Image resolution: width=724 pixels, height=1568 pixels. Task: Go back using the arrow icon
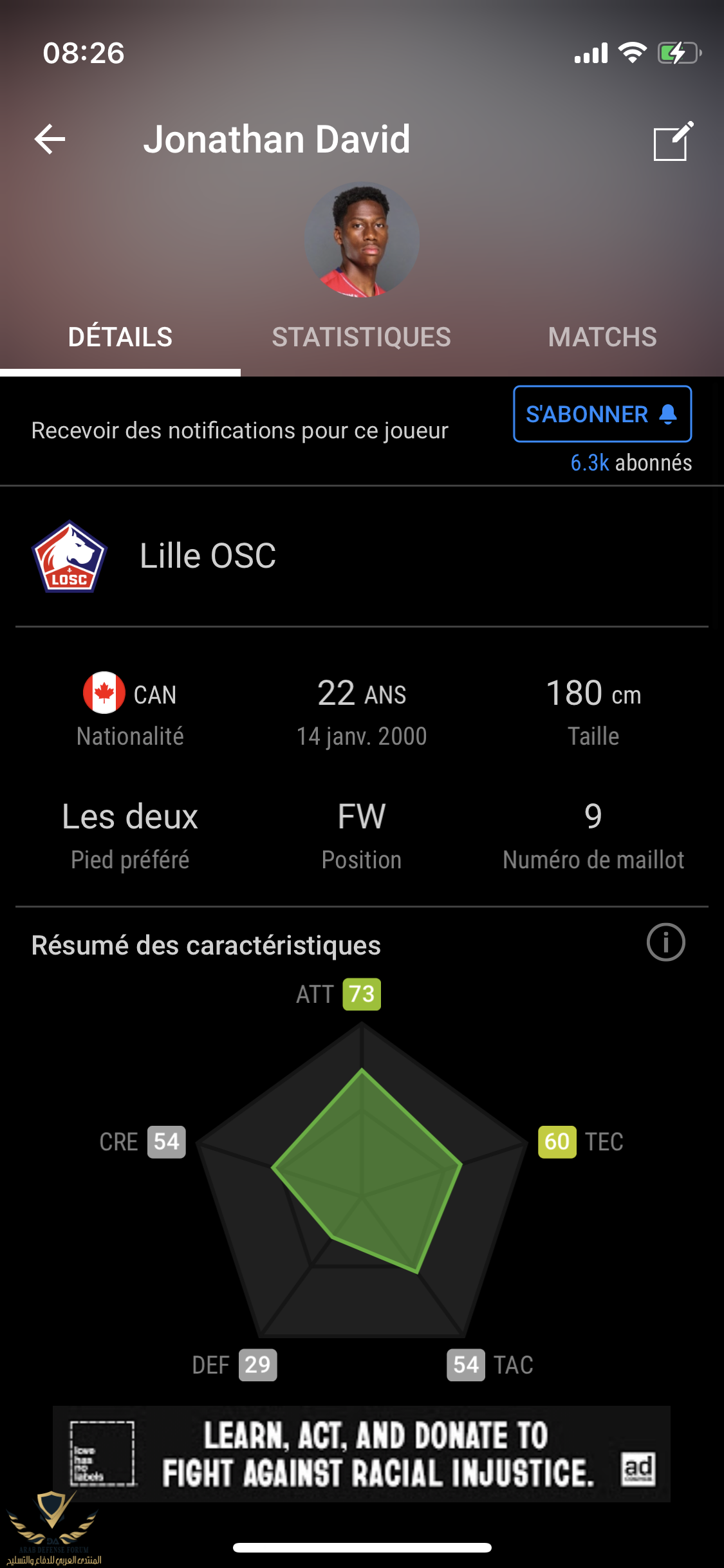click(50, 140)
